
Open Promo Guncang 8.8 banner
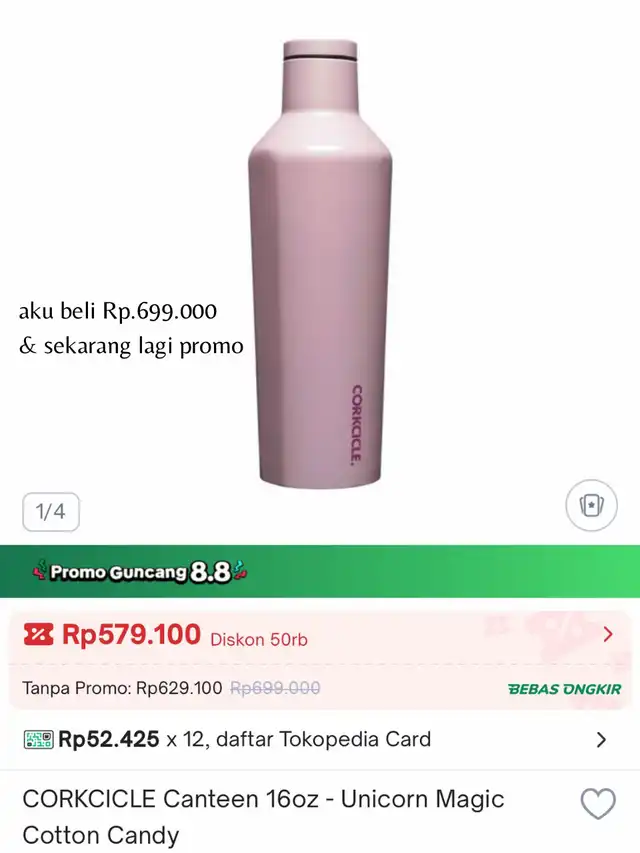pos(320,572)
